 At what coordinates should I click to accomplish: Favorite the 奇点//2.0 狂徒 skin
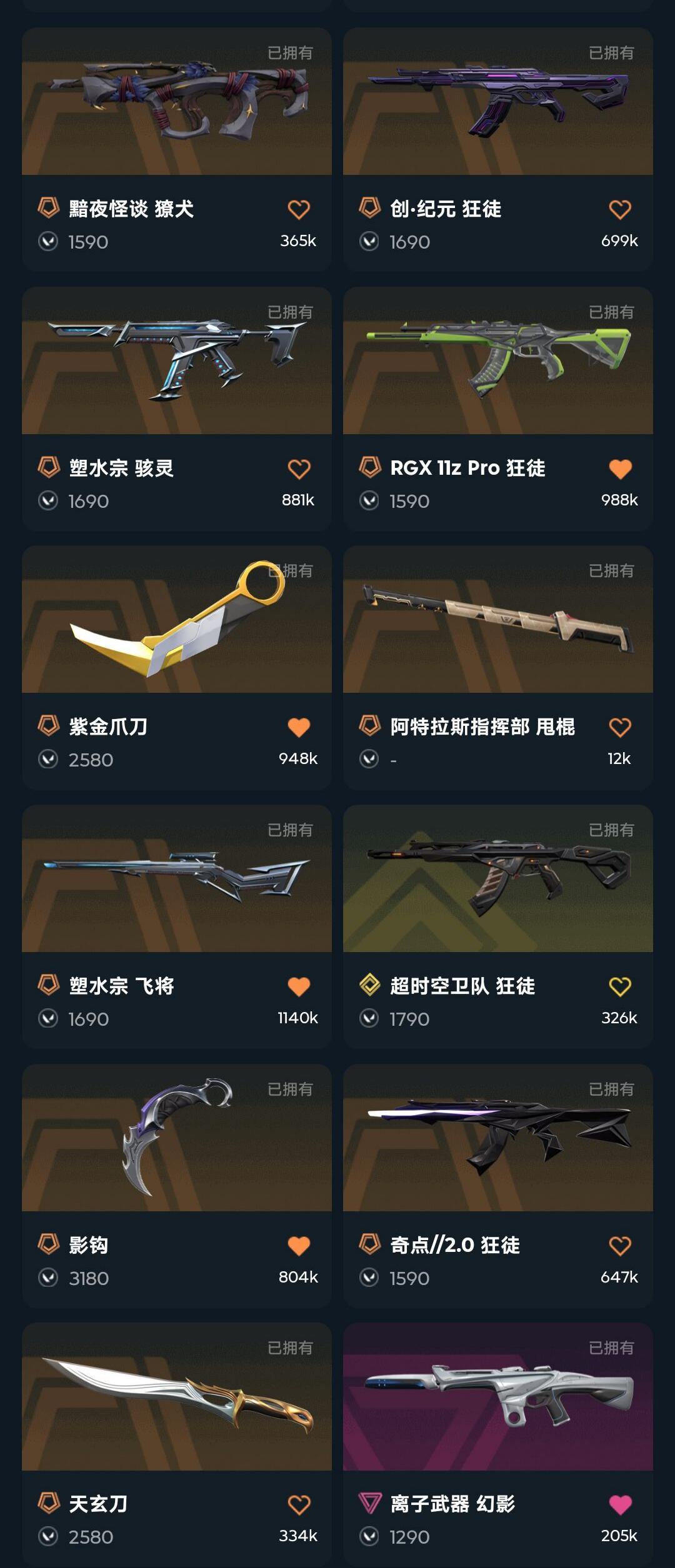(x=620, y=1246)
